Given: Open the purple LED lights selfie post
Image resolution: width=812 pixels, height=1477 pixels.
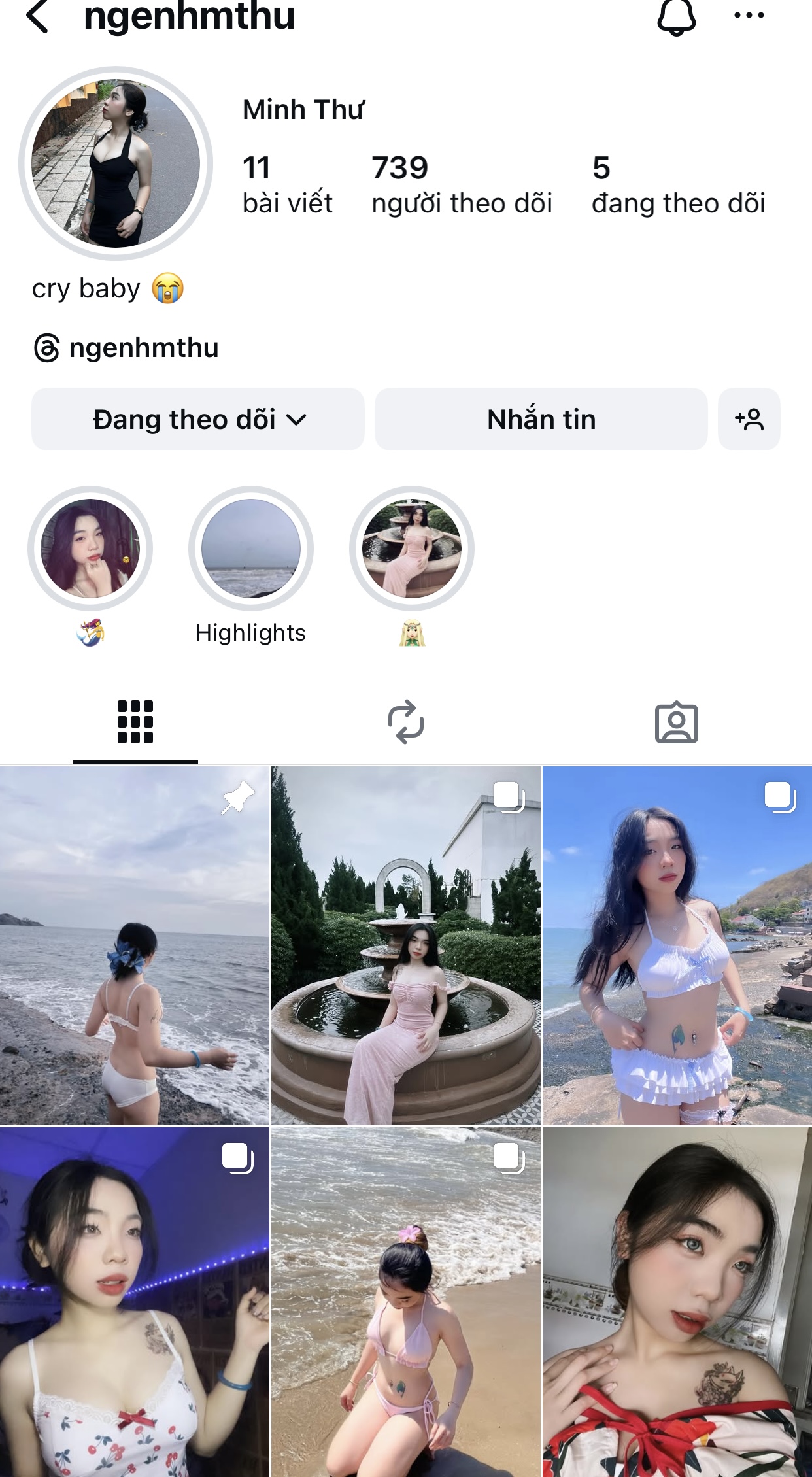Looking at the screenshot, I should (135, 1301).
